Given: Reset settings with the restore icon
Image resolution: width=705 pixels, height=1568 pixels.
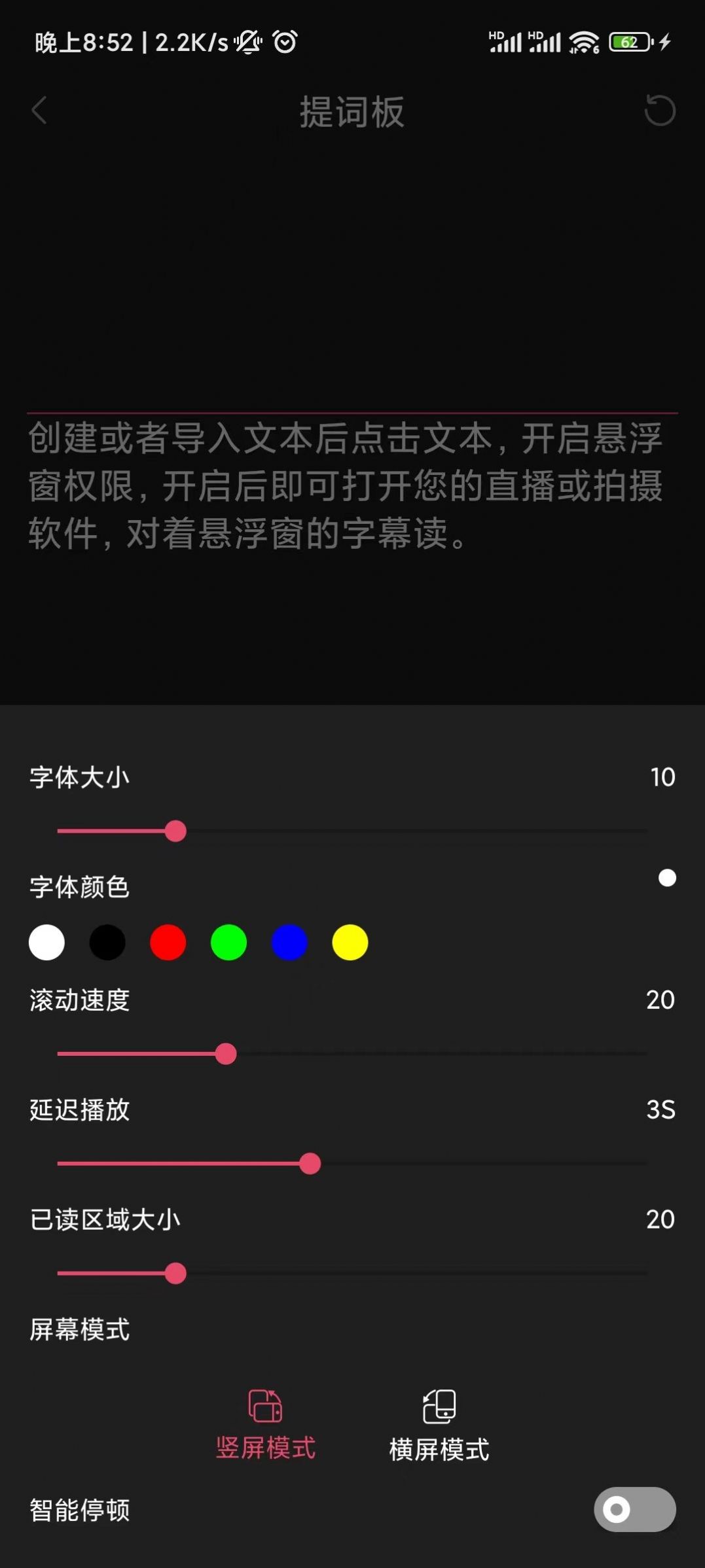Looking at the screenshot, I should coord(660,111).
